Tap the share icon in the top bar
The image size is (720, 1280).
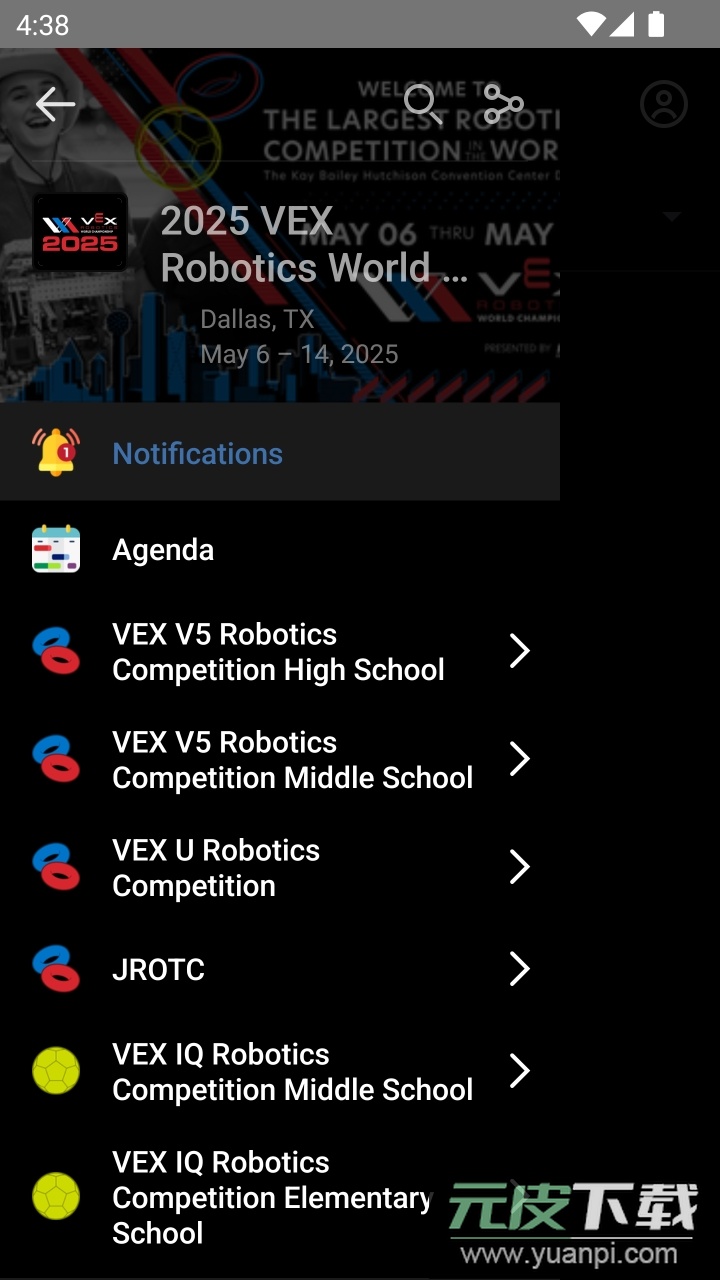501,103
